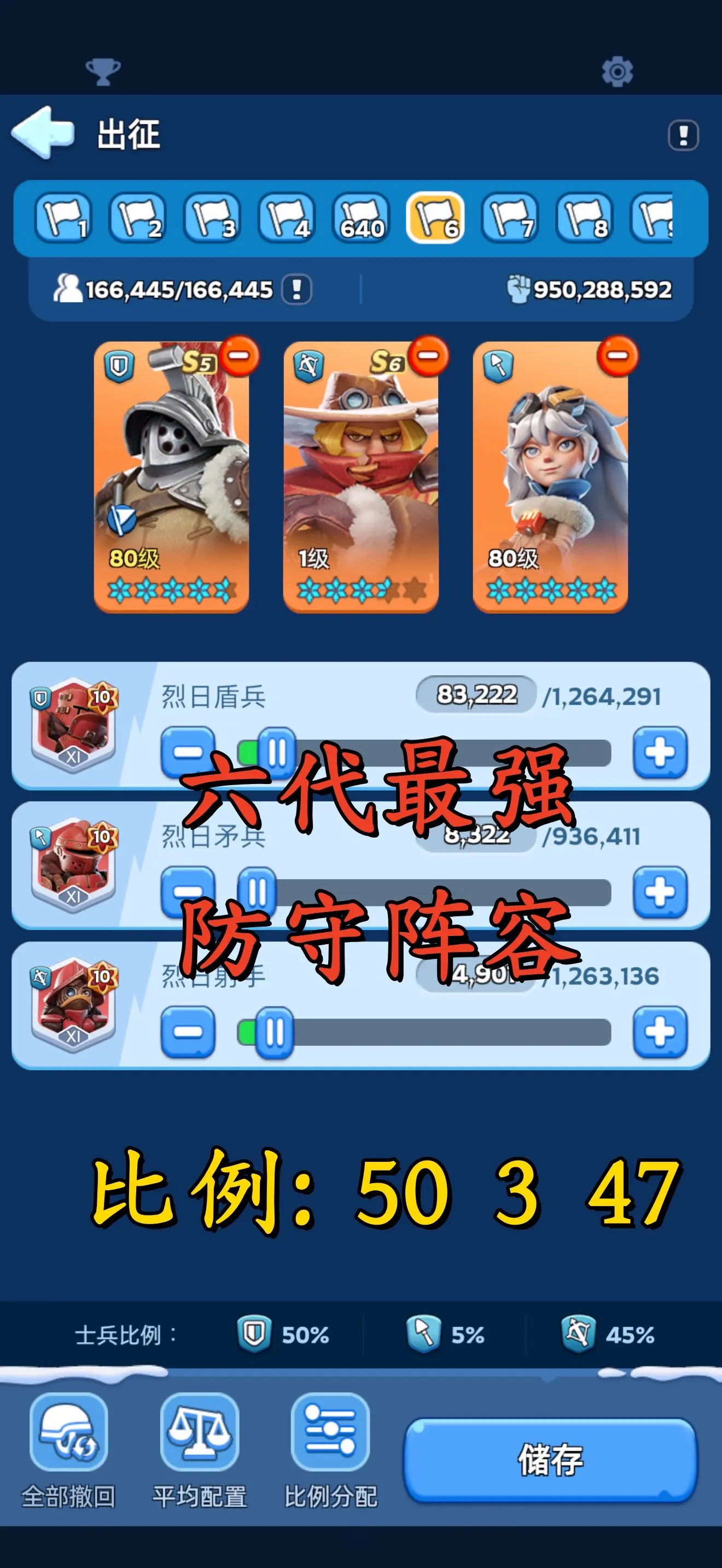
Task: Select the flag slot labeled 640
Action: point(361,217)
